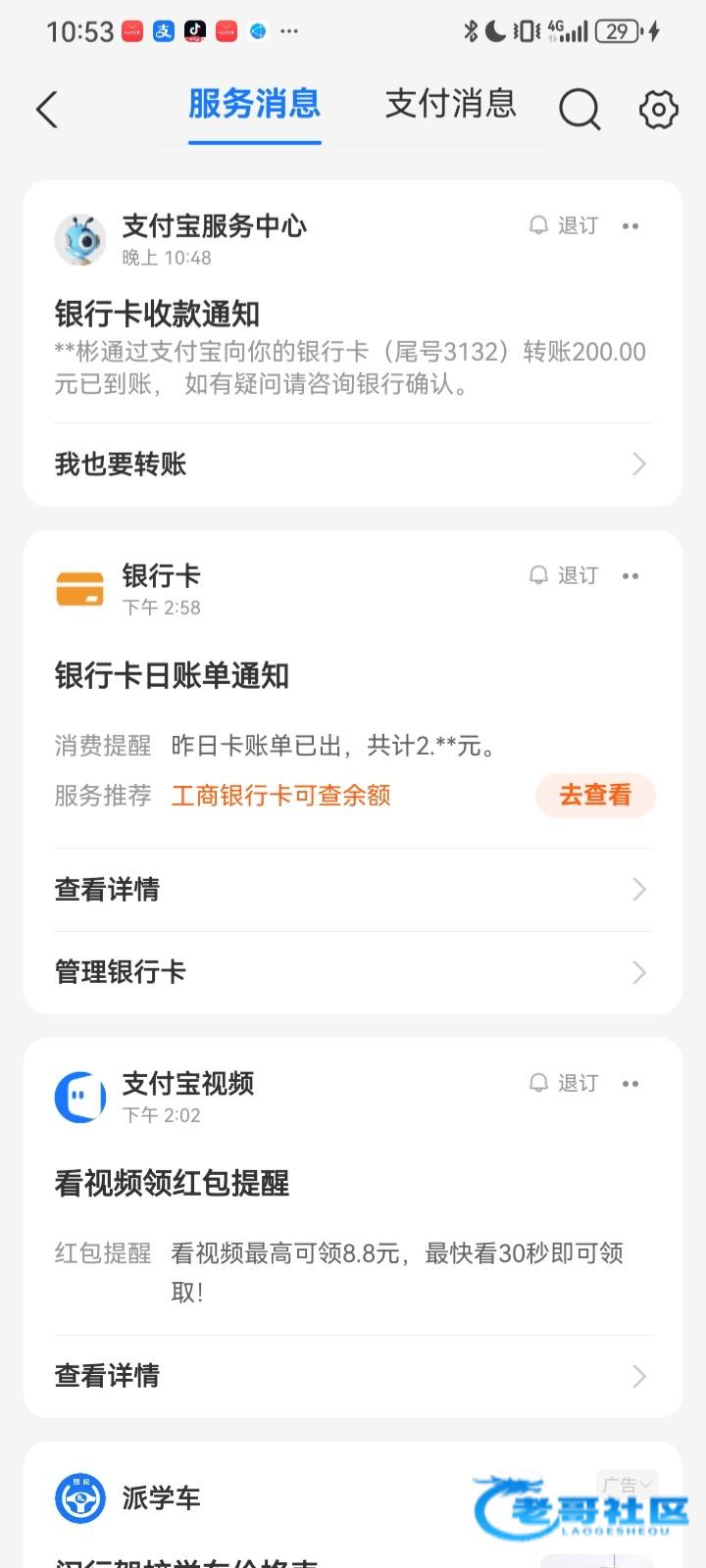Unsubscribe (退订) from 银行卡 messages

[x=564, y=575]
